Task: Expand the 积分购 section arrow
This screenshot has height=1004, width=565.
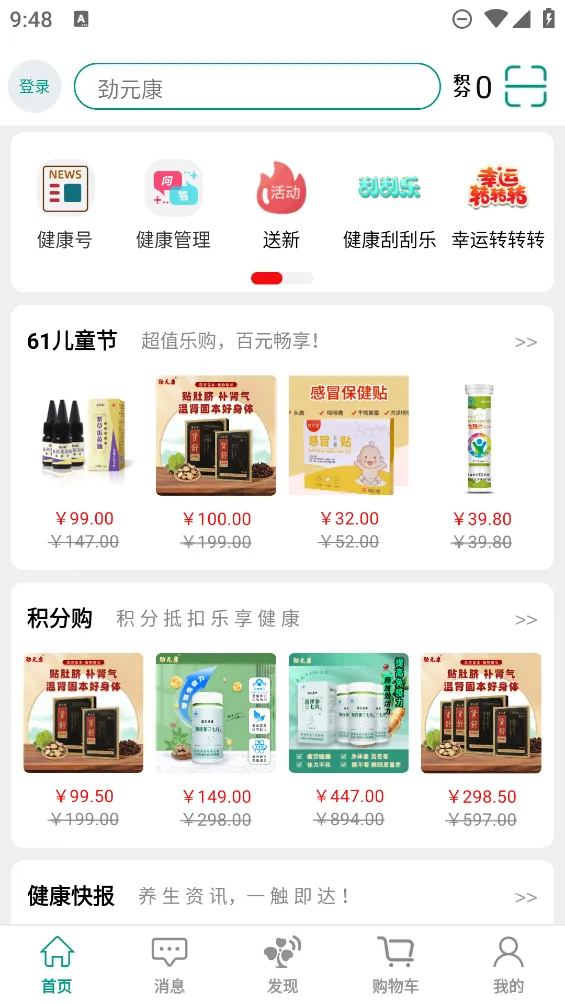Action: coord(525,620)
